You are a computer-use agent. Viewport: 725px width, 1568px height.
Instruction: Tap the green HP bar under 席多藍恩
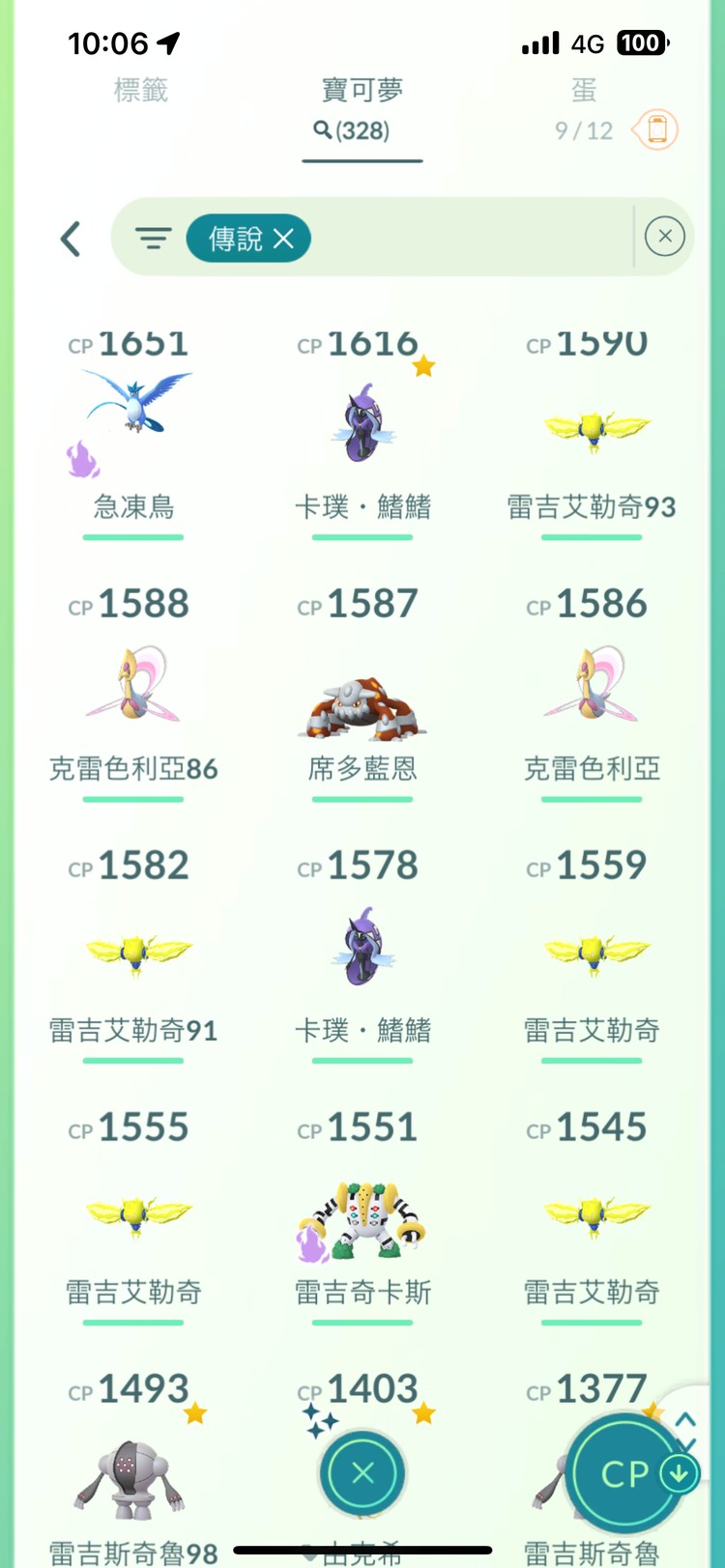pos(362,798)
